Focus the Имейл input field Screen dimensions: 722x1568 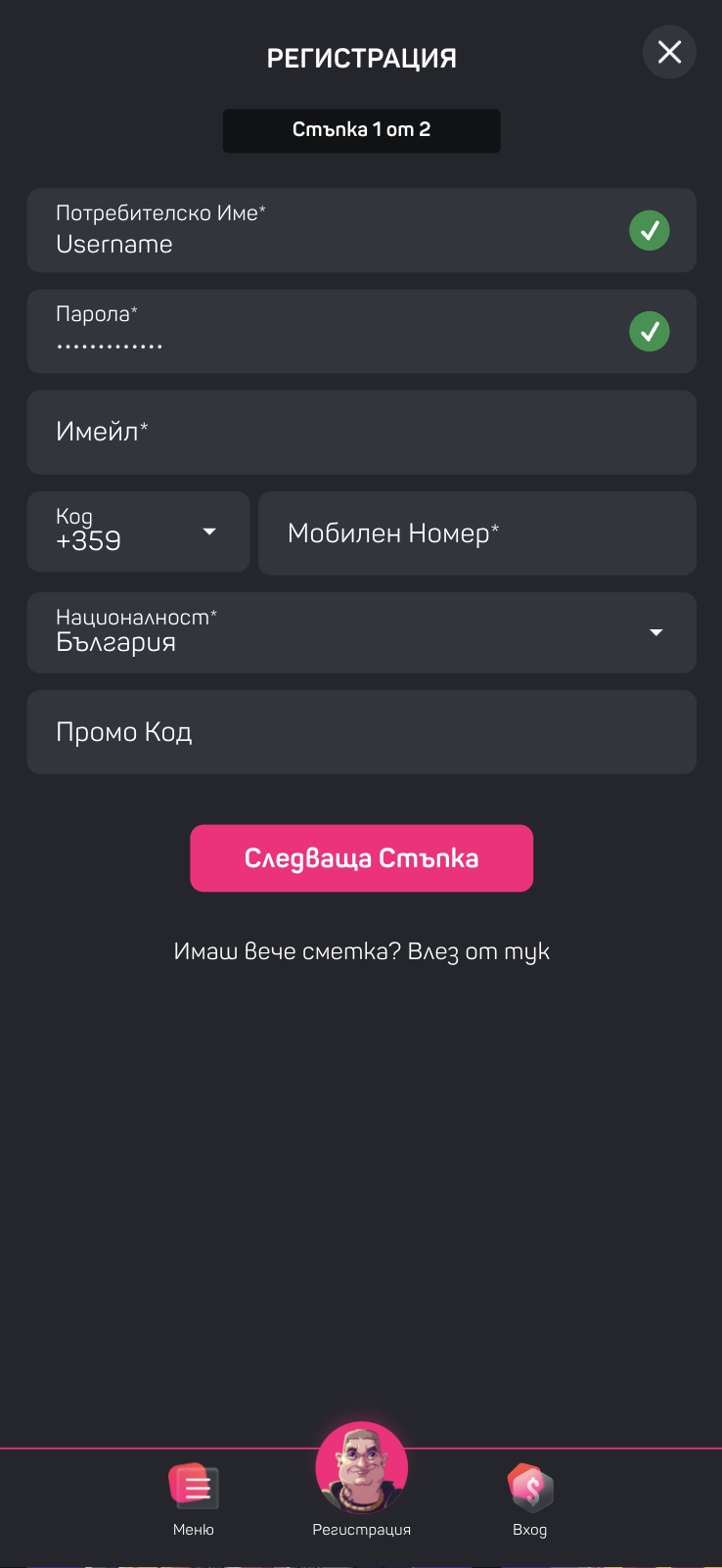pos(361,433)
